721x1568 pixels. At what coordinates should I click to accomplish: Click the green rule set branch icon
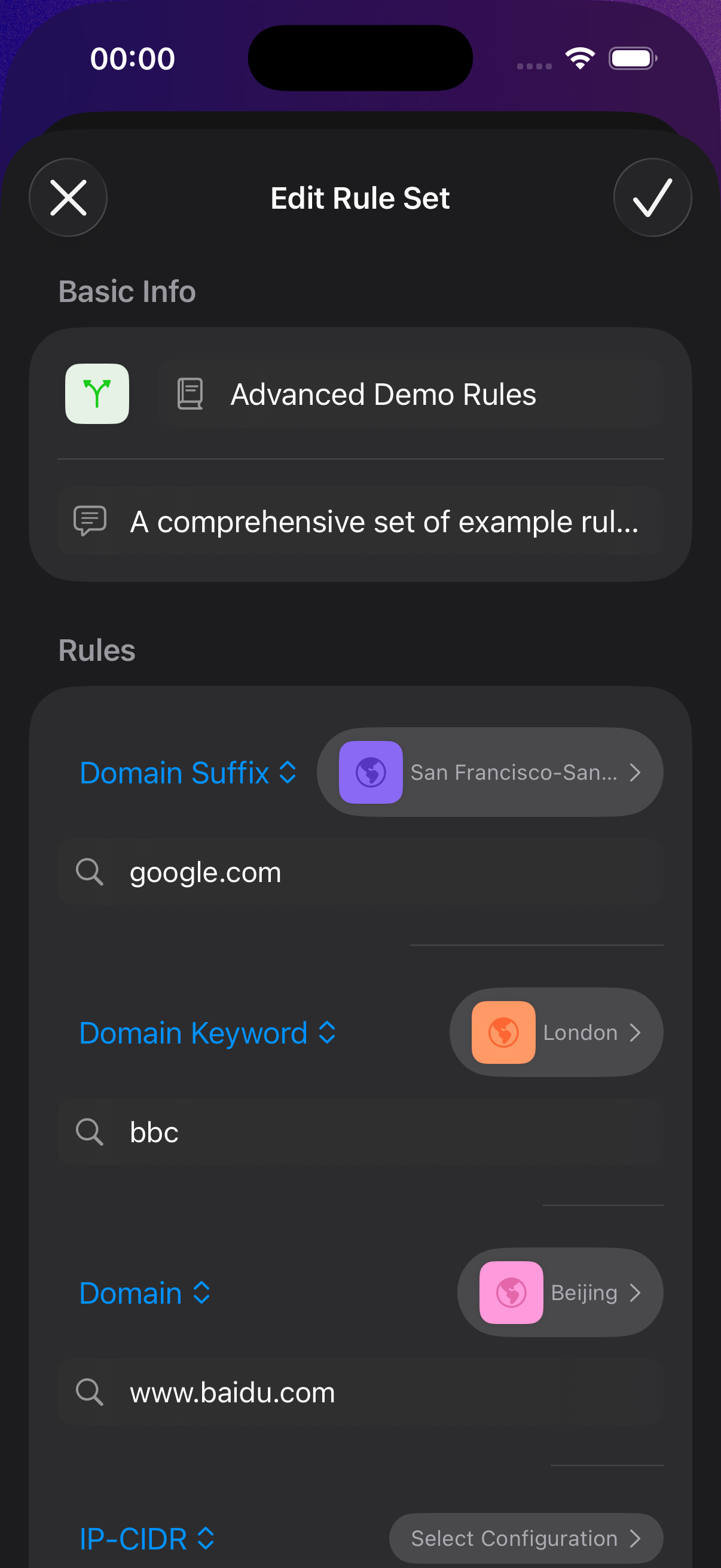(97, 394)
